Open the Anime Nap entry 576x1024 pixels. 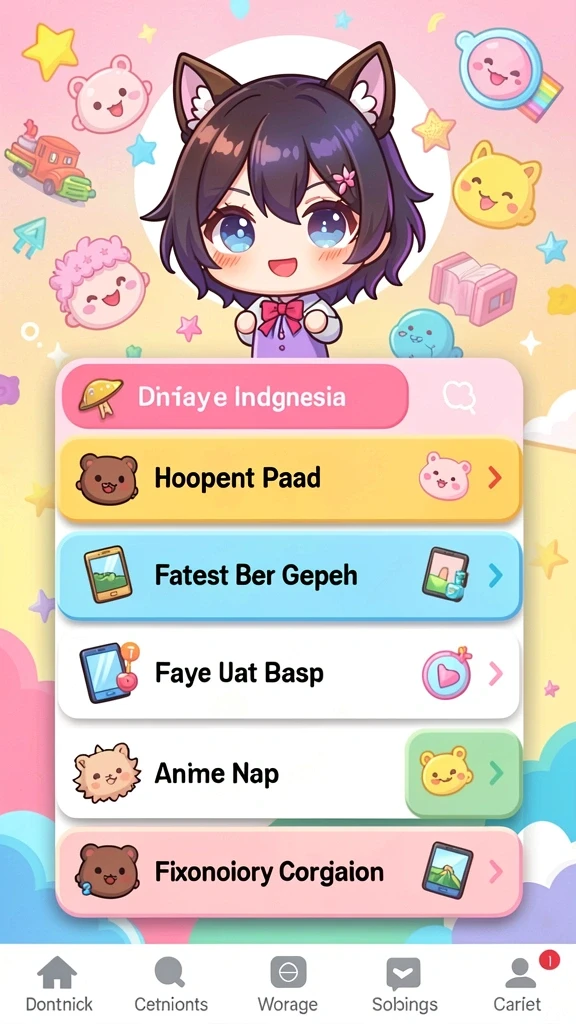289,774
